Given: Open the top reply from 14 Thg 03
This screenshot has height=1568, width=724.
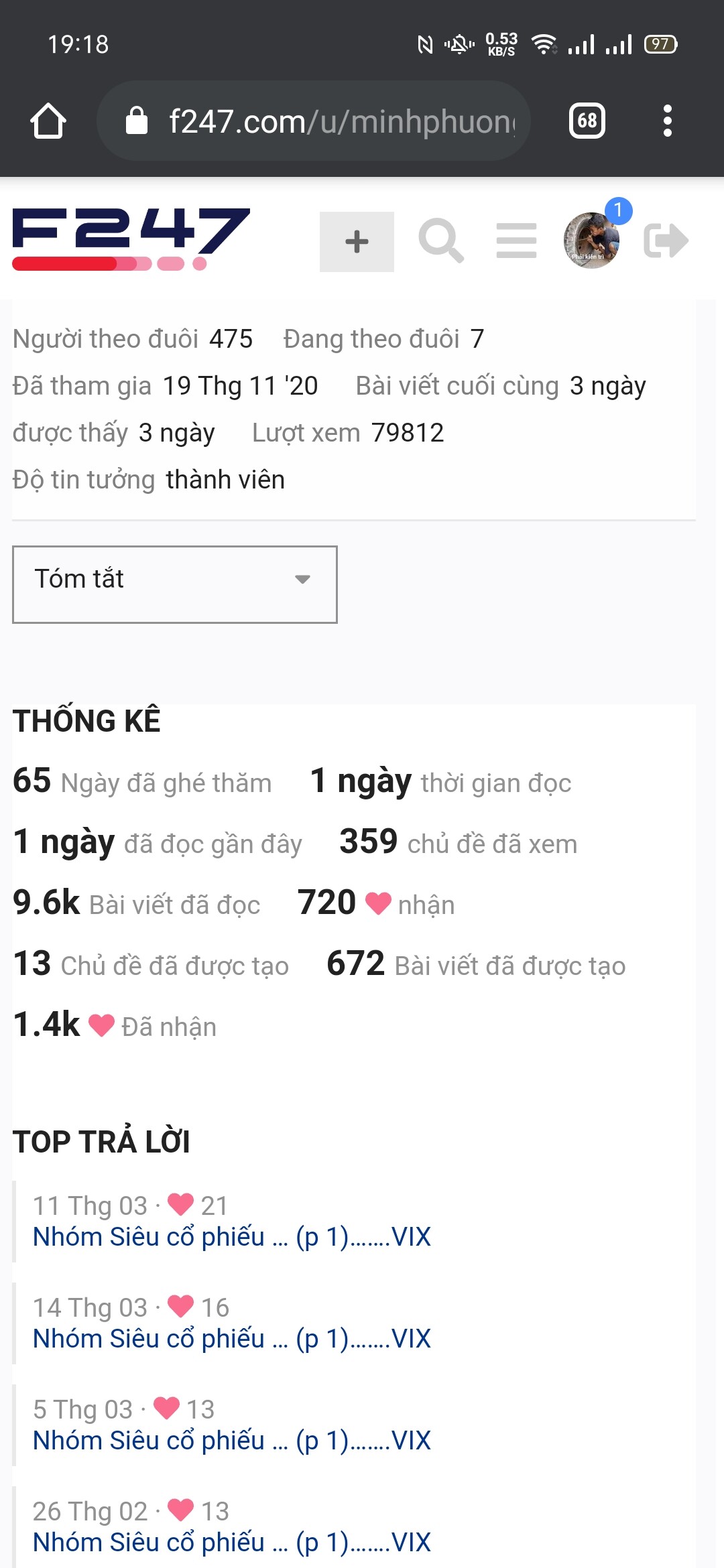Looking at the screenshot, I should pyautogui.click(x=232, y=1339).
